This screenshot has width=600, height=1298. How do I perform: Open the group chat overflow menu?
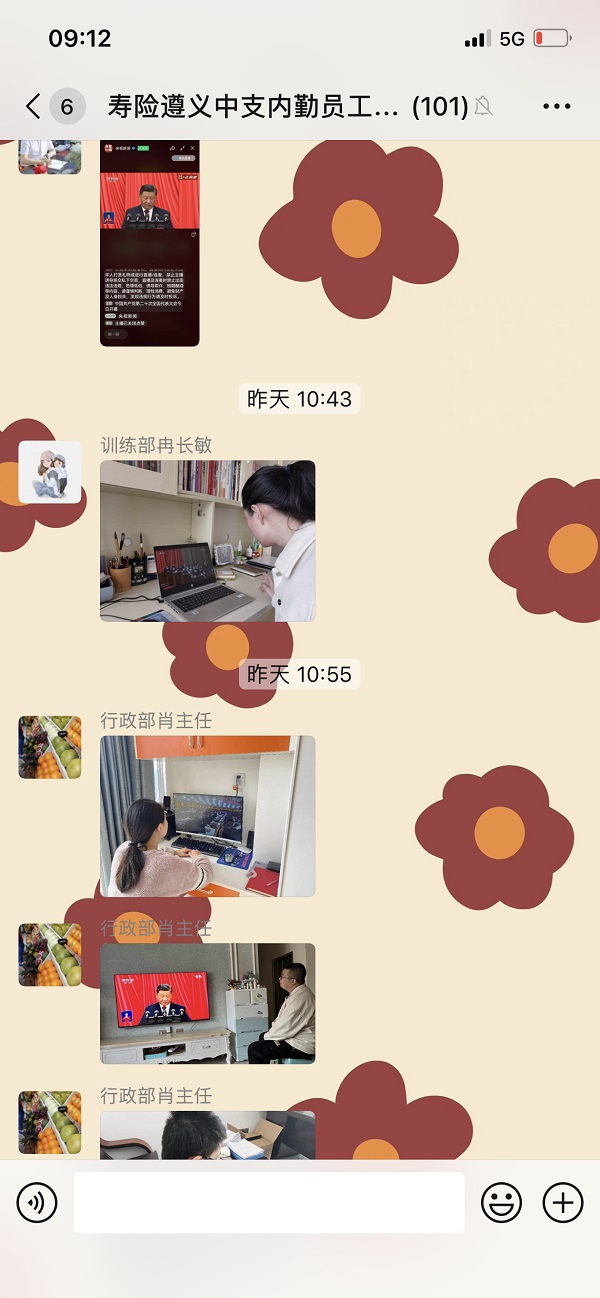pyautogui.click(x=556, y=107)
